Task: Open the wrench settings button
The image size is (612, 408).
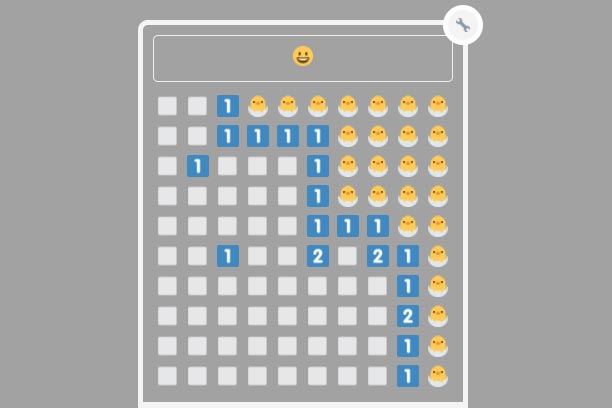Action: pos(462,25)
